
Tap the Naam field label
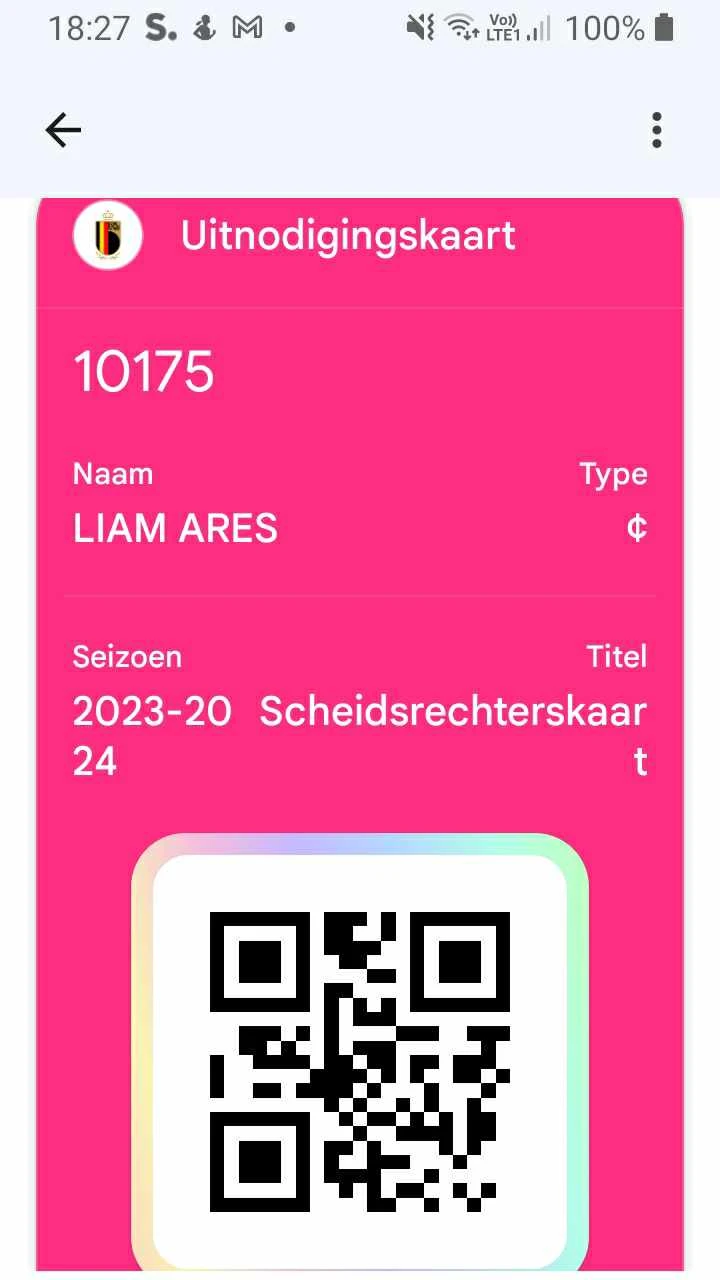click(112, 474)
